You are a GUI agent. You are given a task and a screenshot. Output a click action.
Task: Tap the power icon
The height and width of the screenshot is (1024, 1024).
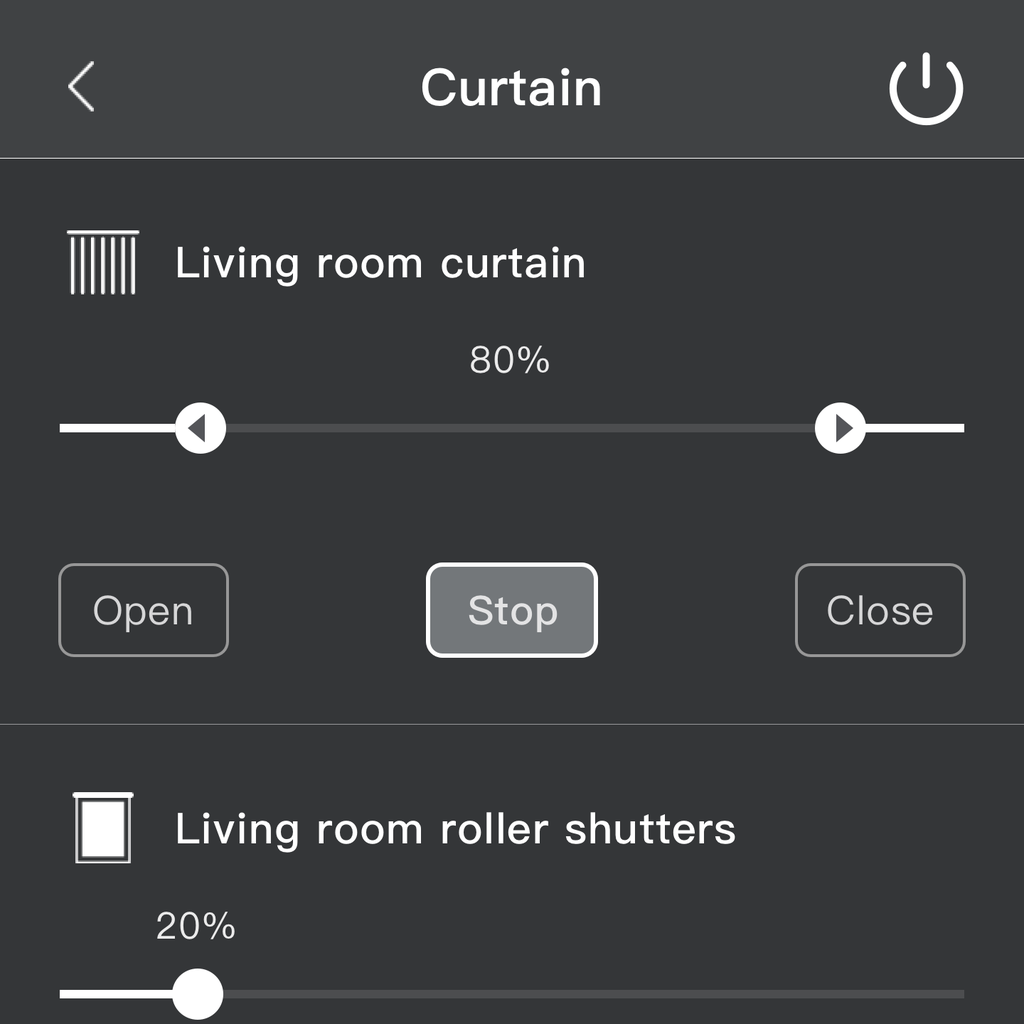pos(926,88)
